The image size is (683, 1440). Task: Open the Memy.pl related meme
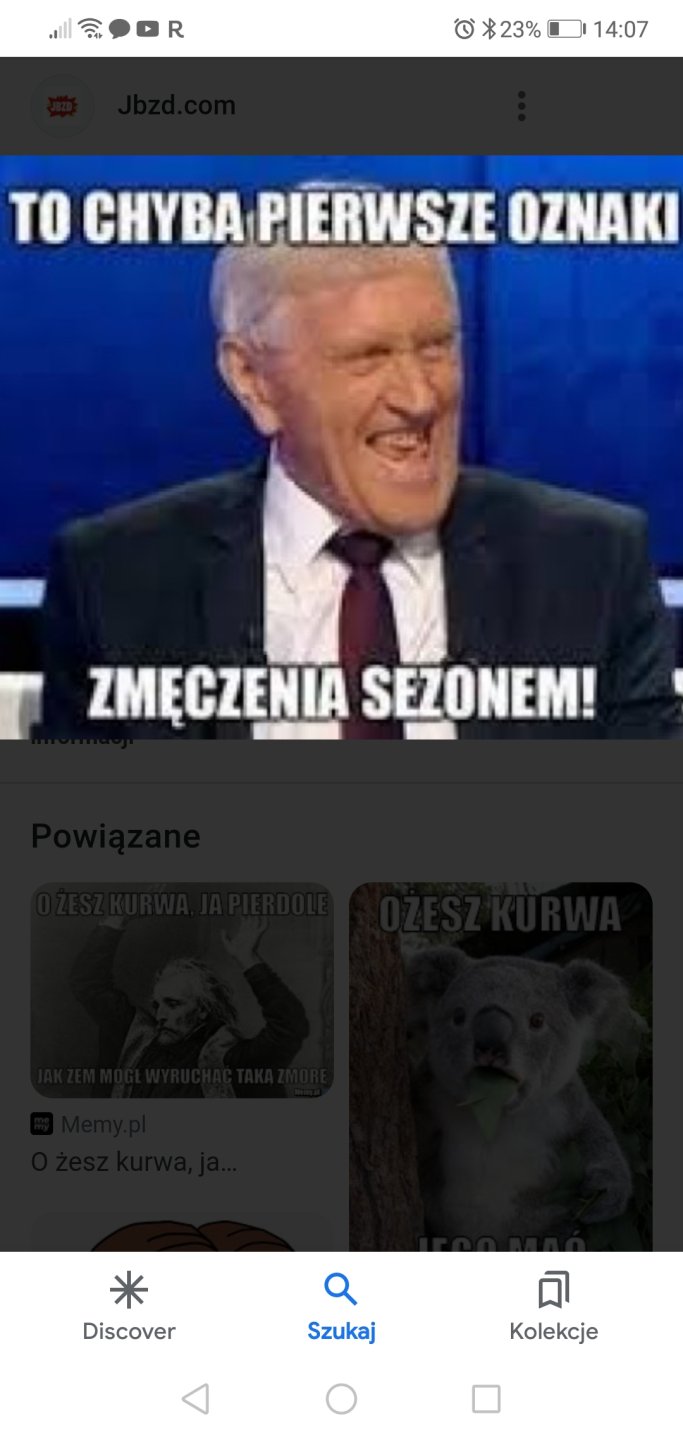[x=182, y=990]
